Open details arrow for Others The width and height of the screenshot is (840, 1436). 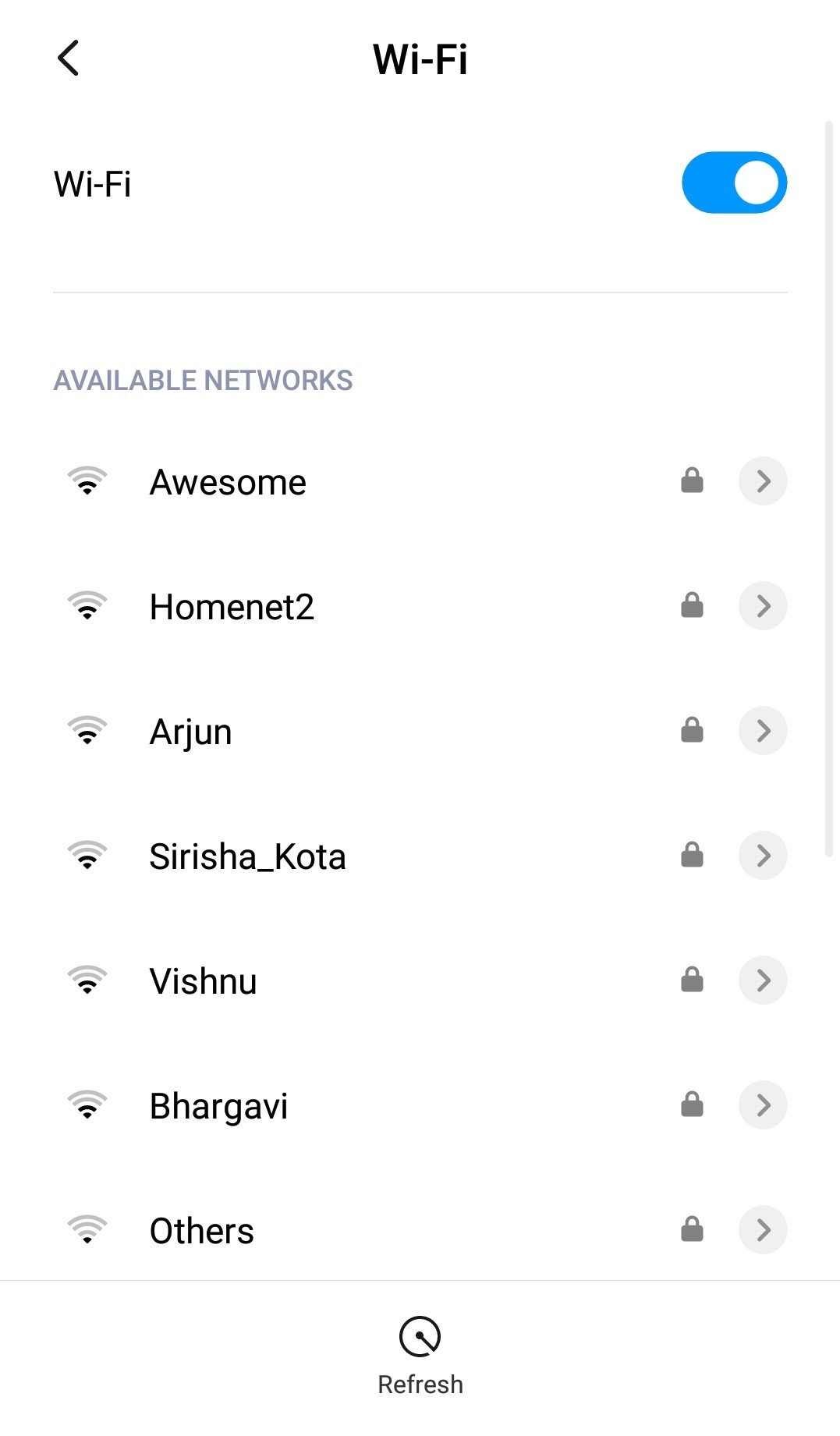[762, 1230]
